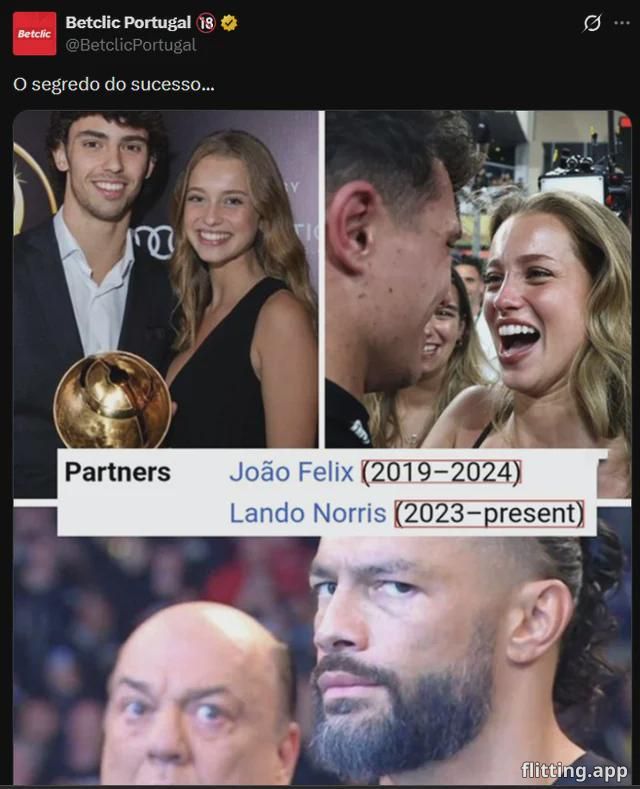Image resolution: width=640 pixels, height=789 pixels.
Task: Tap the Betclic Portugal account name
Action: 128,23
